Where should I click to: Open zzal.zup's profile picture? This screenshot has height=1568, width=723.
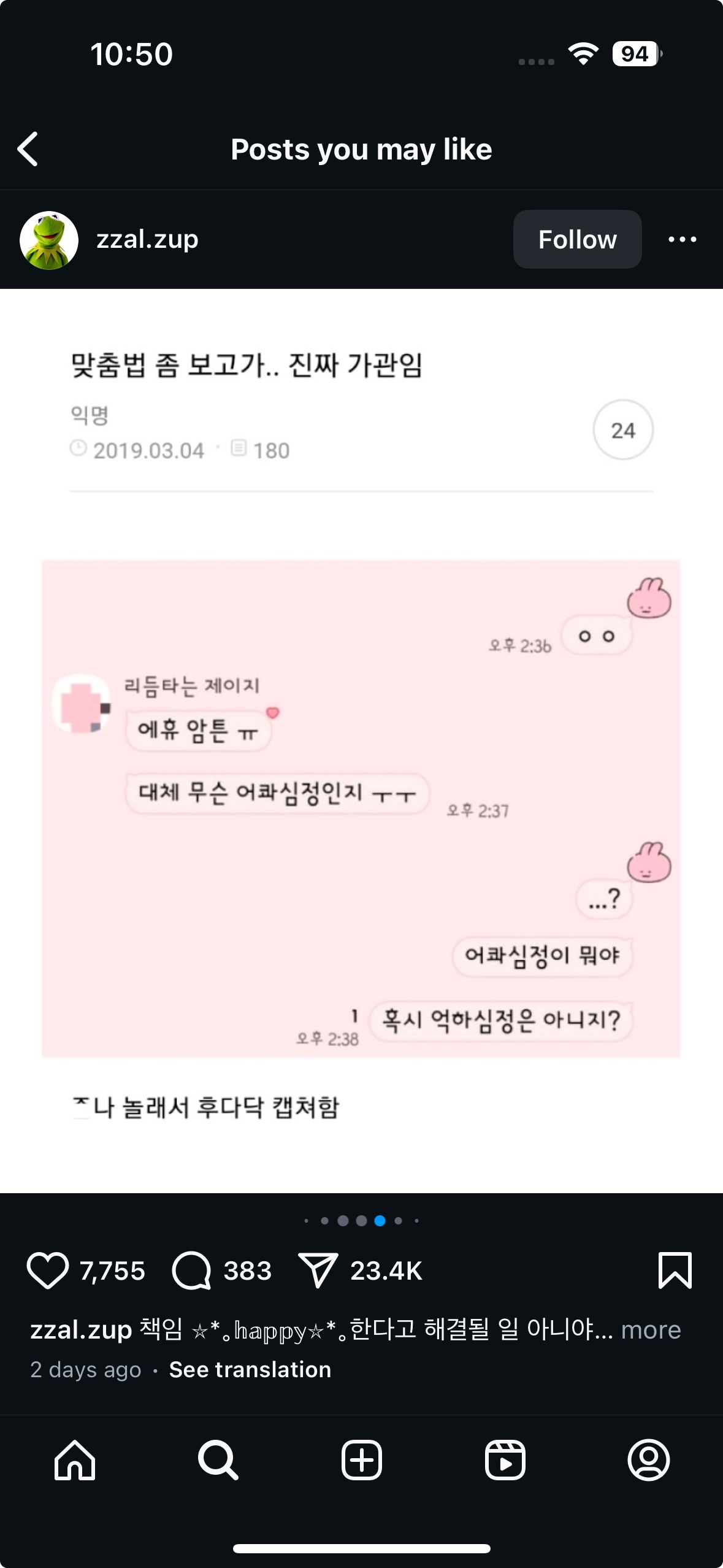coord(49,240)
